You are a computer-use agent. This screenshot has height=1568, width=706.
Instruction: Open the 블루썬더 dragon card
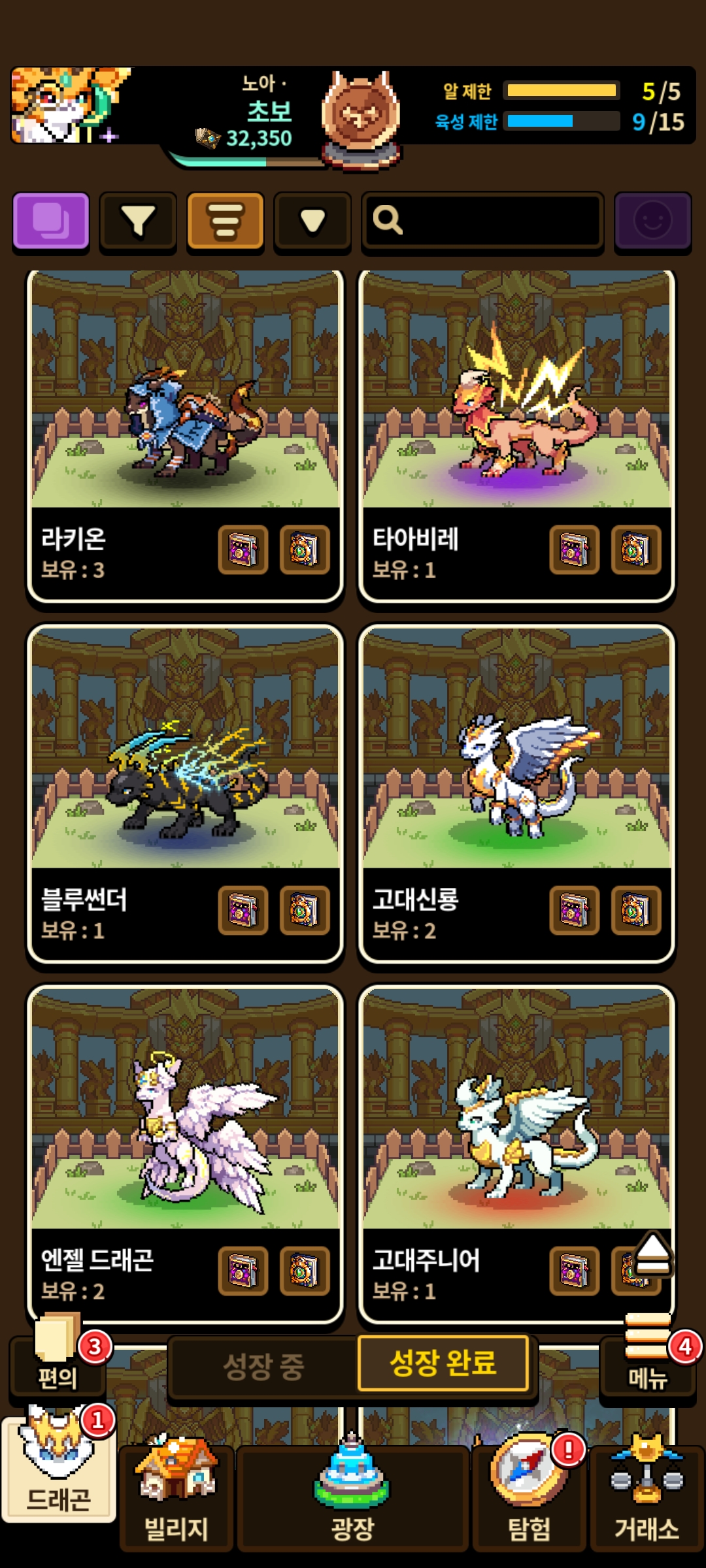coord(185,794)
